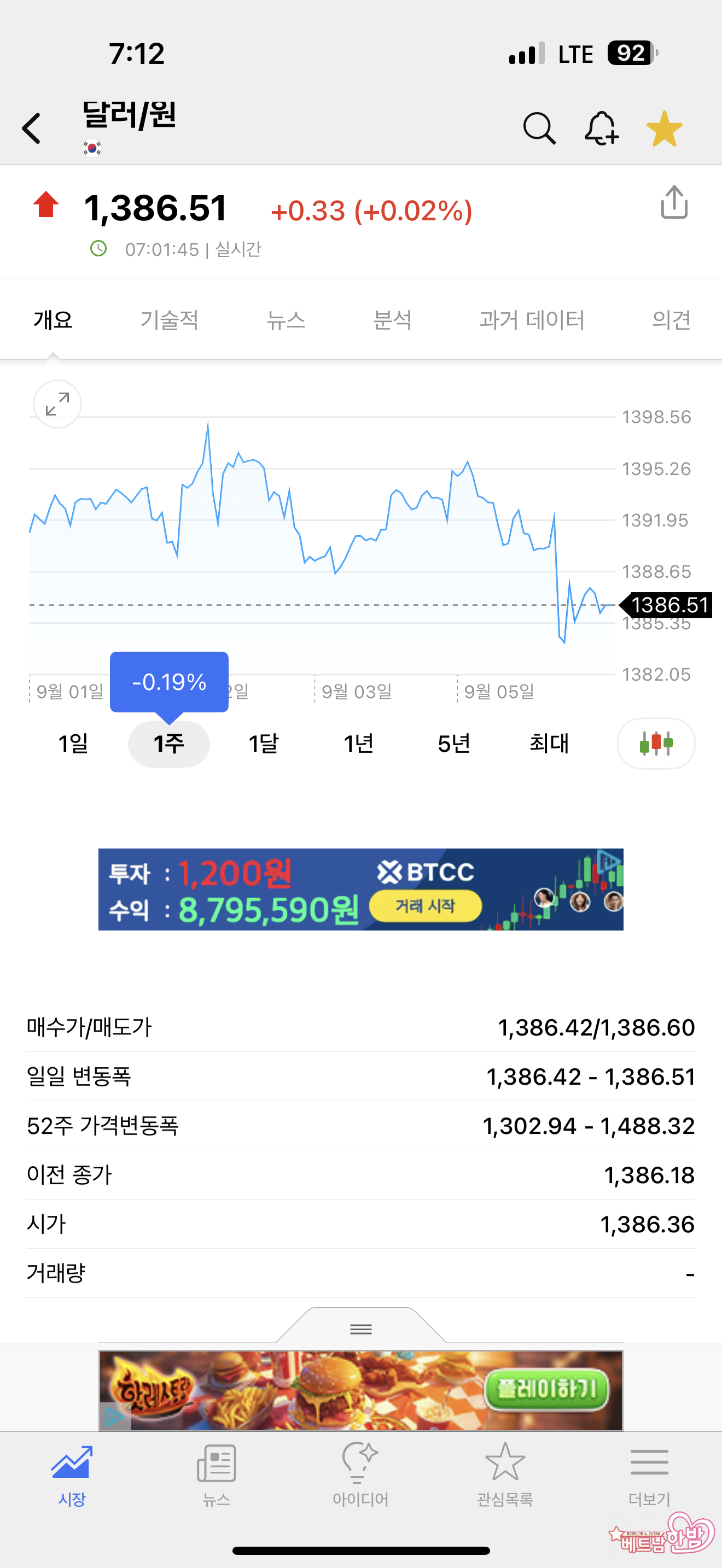Toggle the yellow favorite star
722x1568 pixels.
(x=663, y=128)
